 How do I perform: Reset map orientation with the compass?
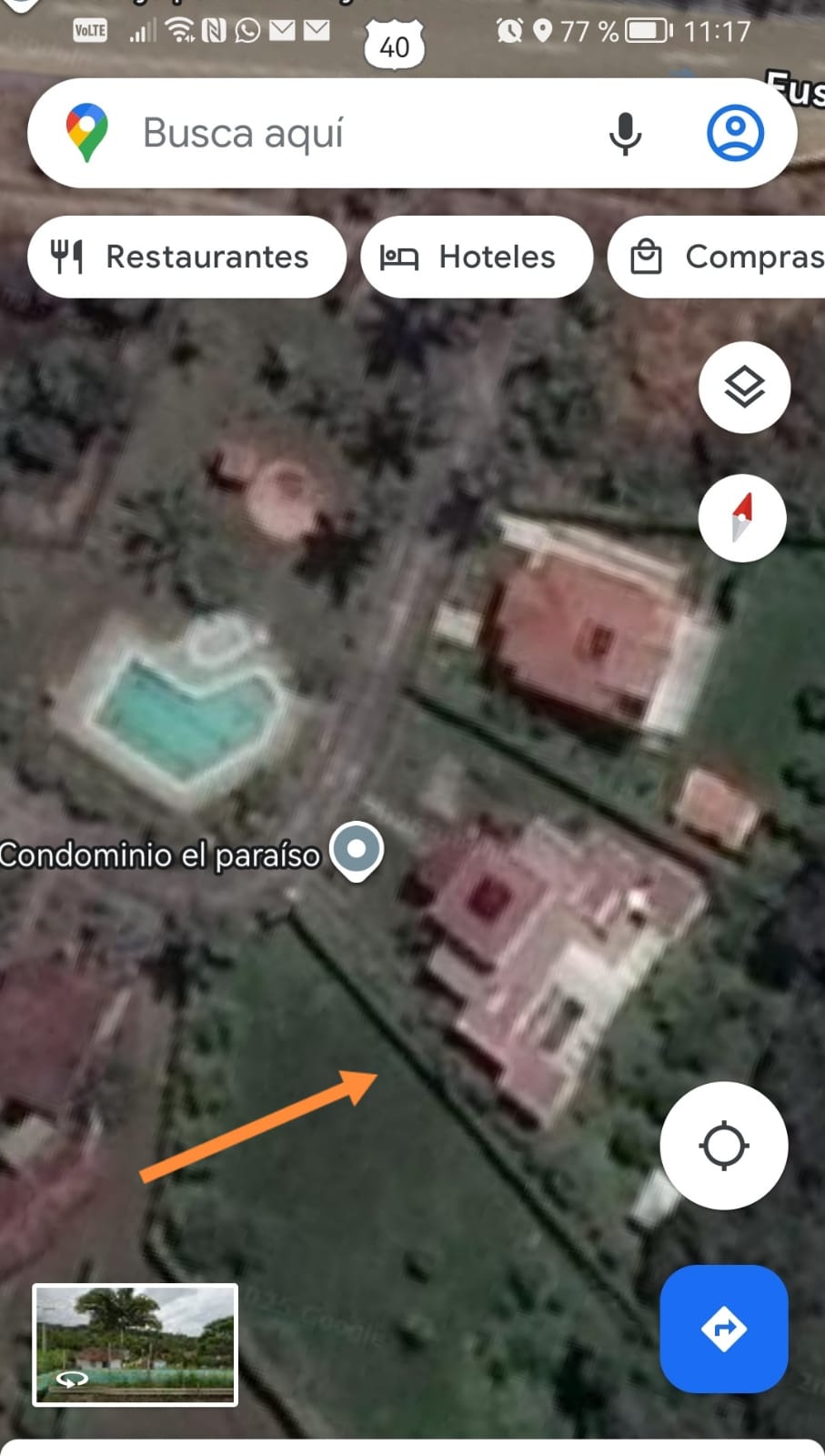coord(742,518)
